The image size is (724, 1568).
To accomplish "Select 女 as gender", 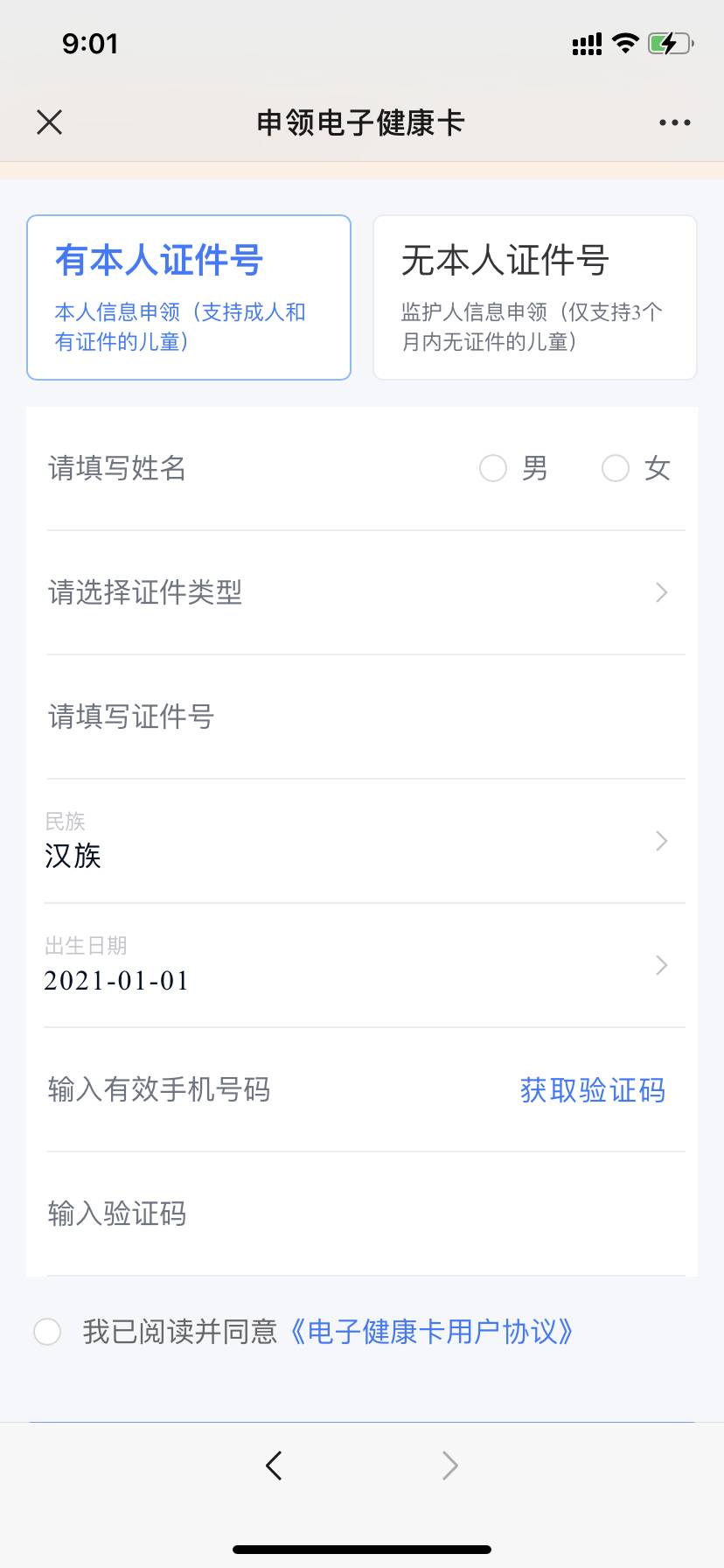I will pos(616,469).
